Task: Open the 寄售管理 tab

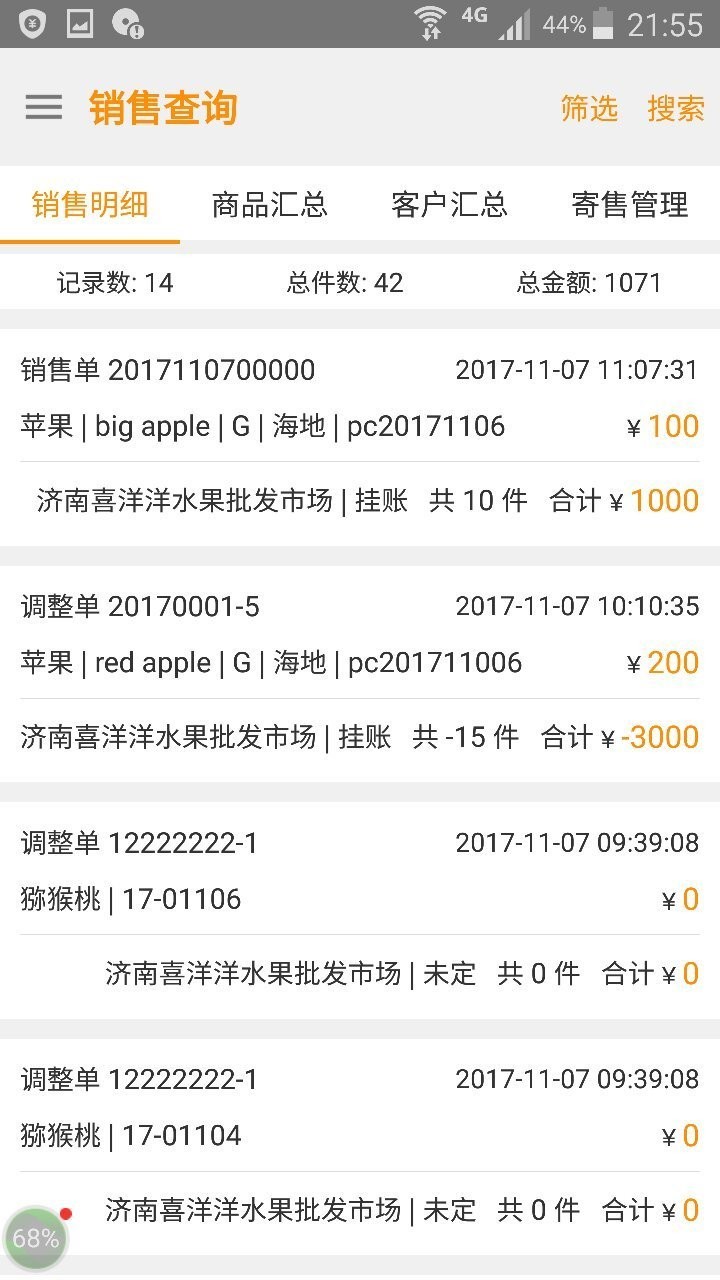Action: click(x=628, y=205)
